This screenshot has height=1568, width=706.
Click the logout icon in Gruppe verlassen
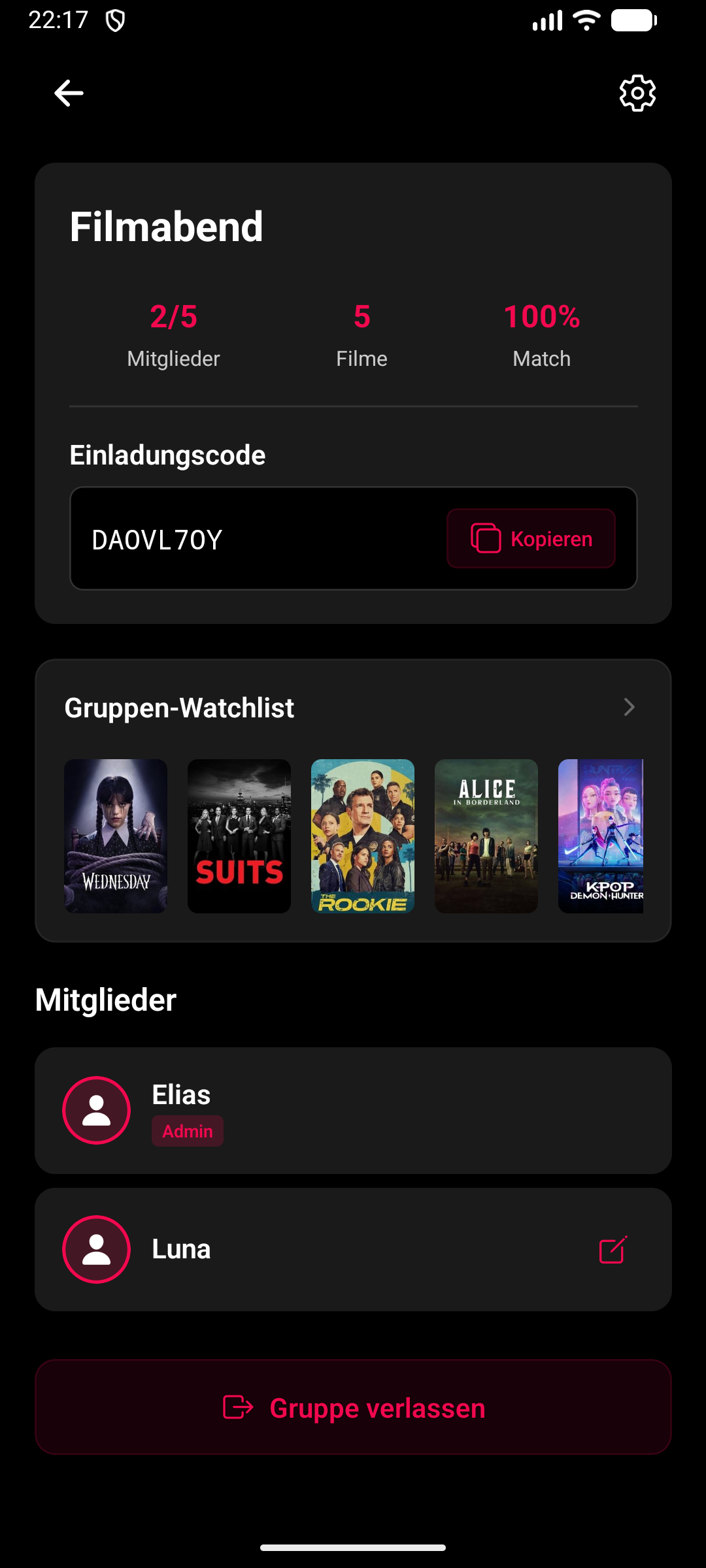click(238, 1408)
